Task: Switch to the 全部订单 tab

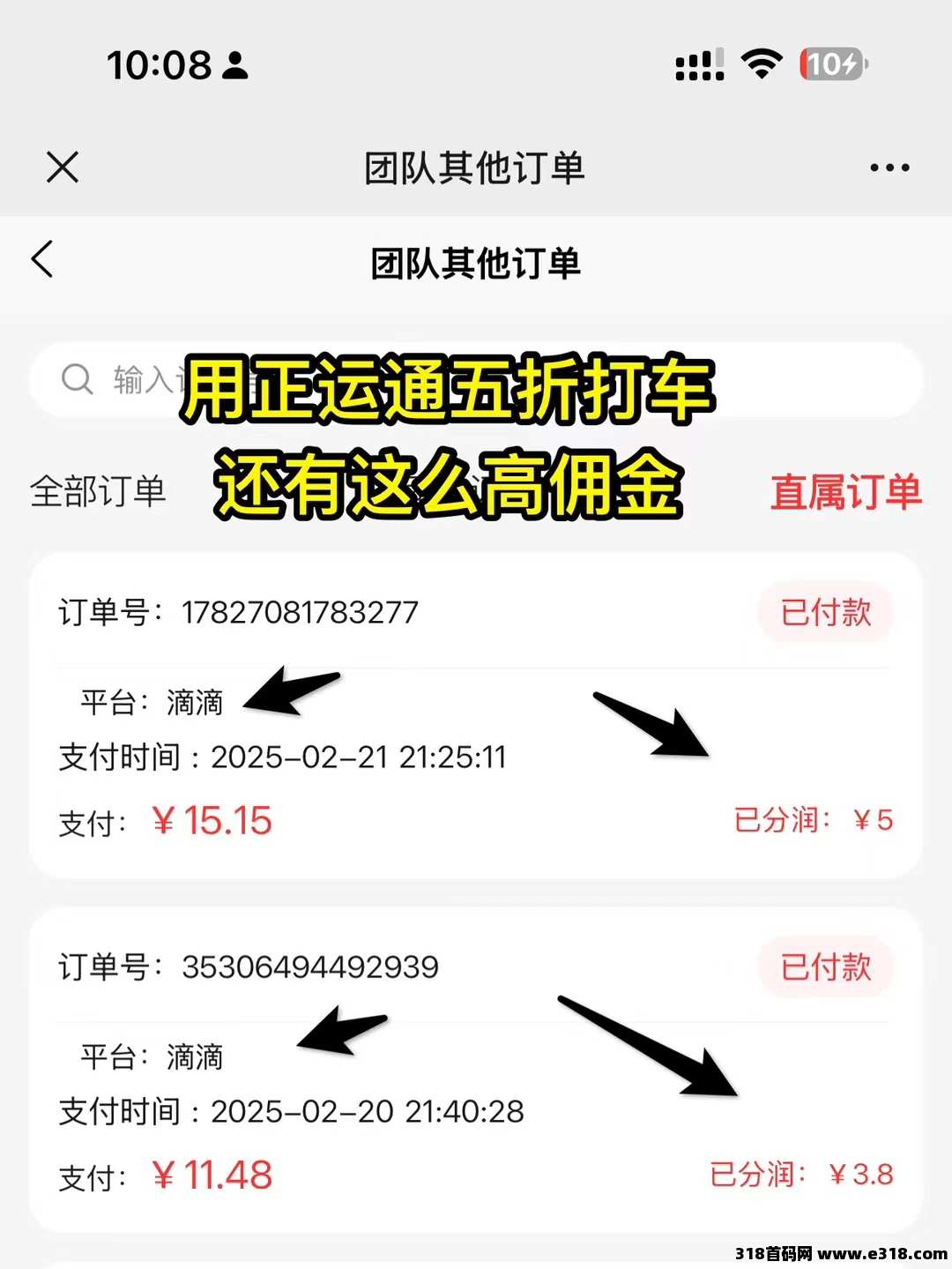Action: 98,491
